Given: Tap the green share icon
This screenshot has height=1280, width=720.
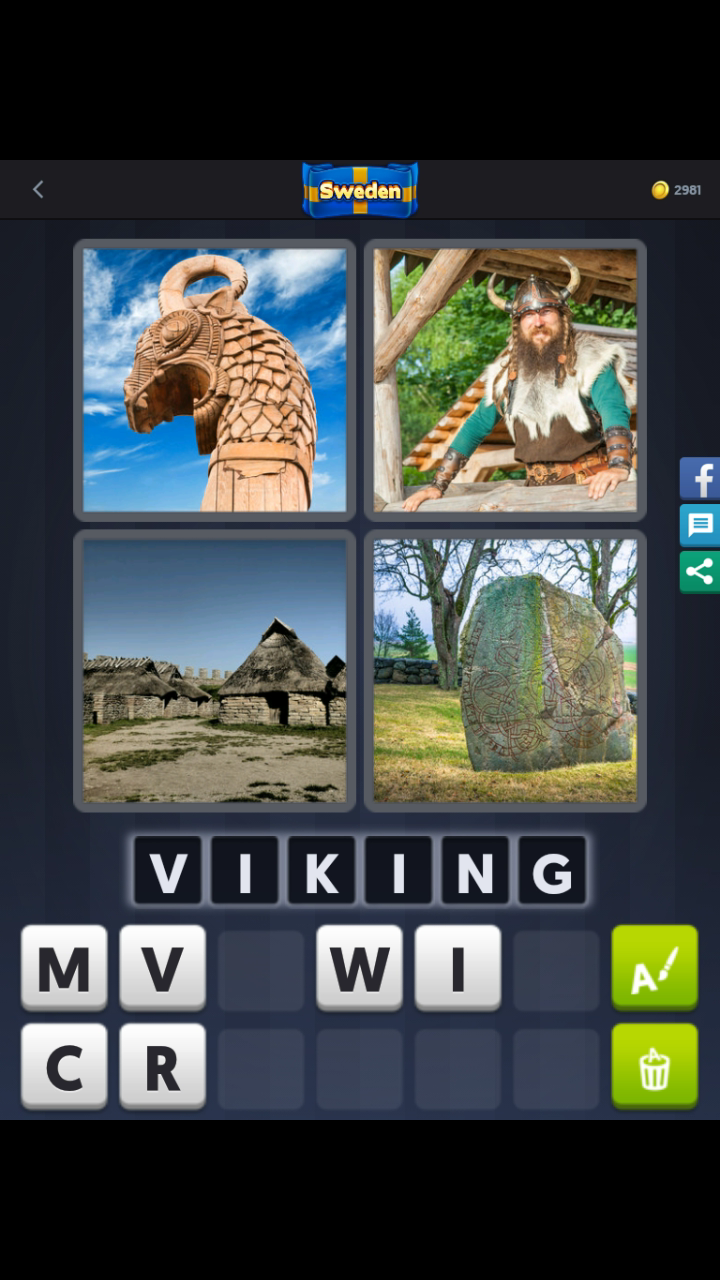Looking at the screenshot, I should (700, 571).
